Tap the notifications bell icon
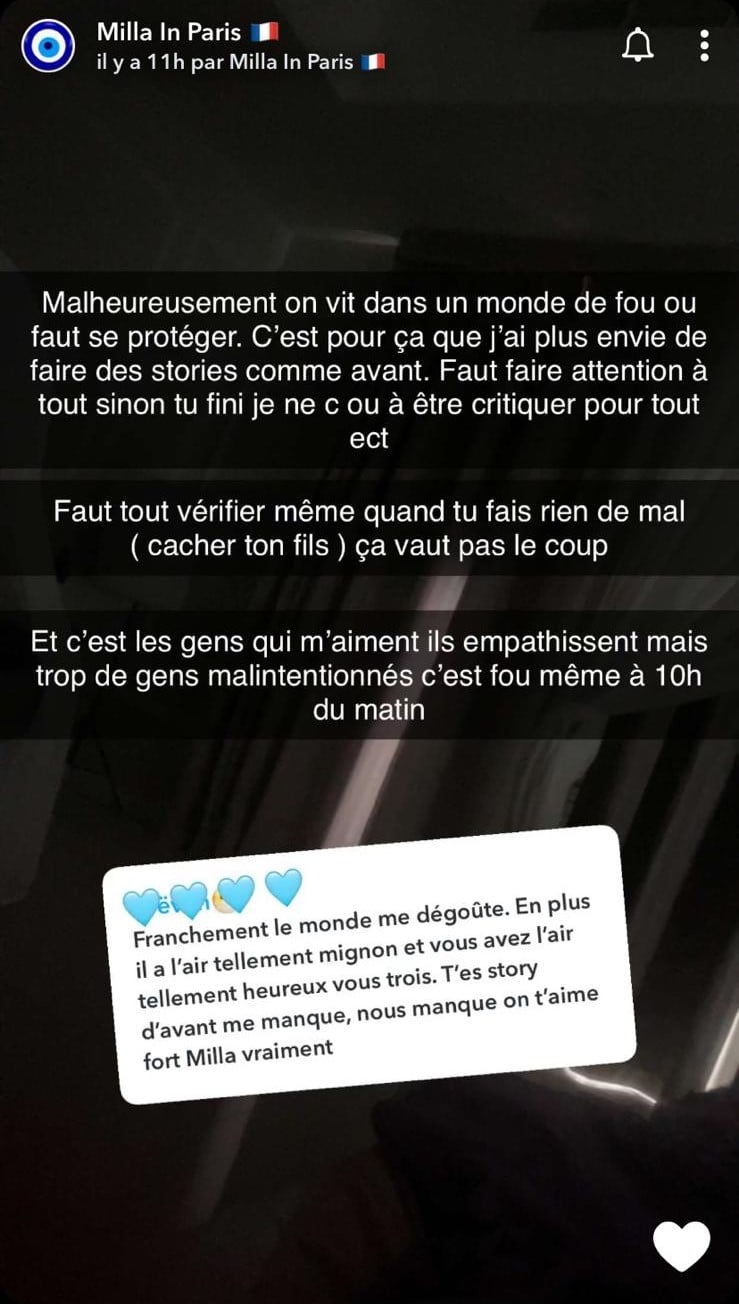 tap(638, 45)
